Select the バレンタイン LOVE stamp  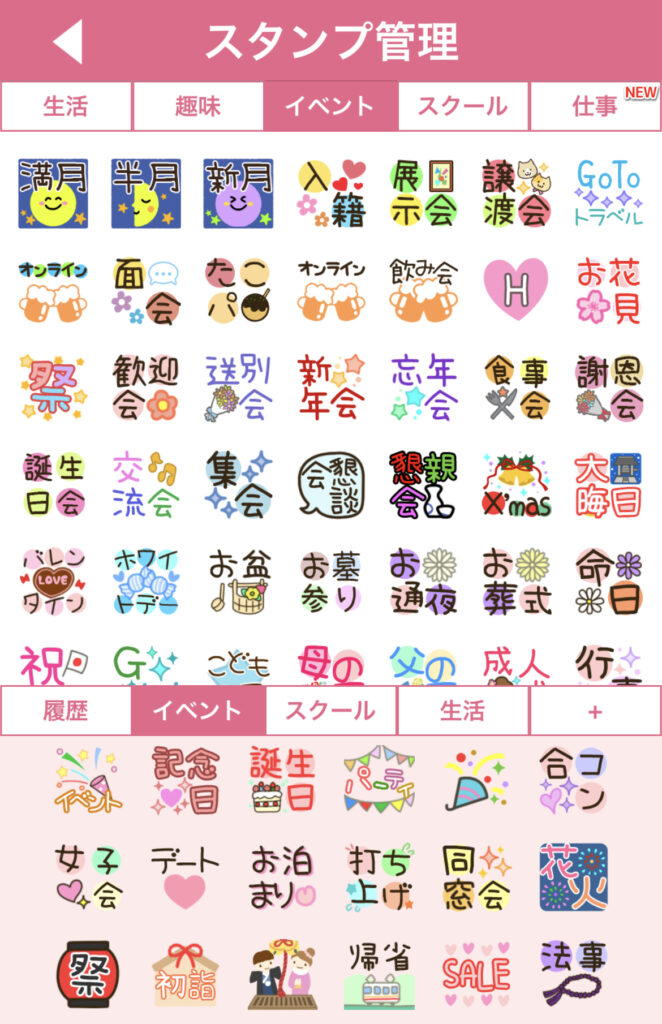tap(53, 580)
